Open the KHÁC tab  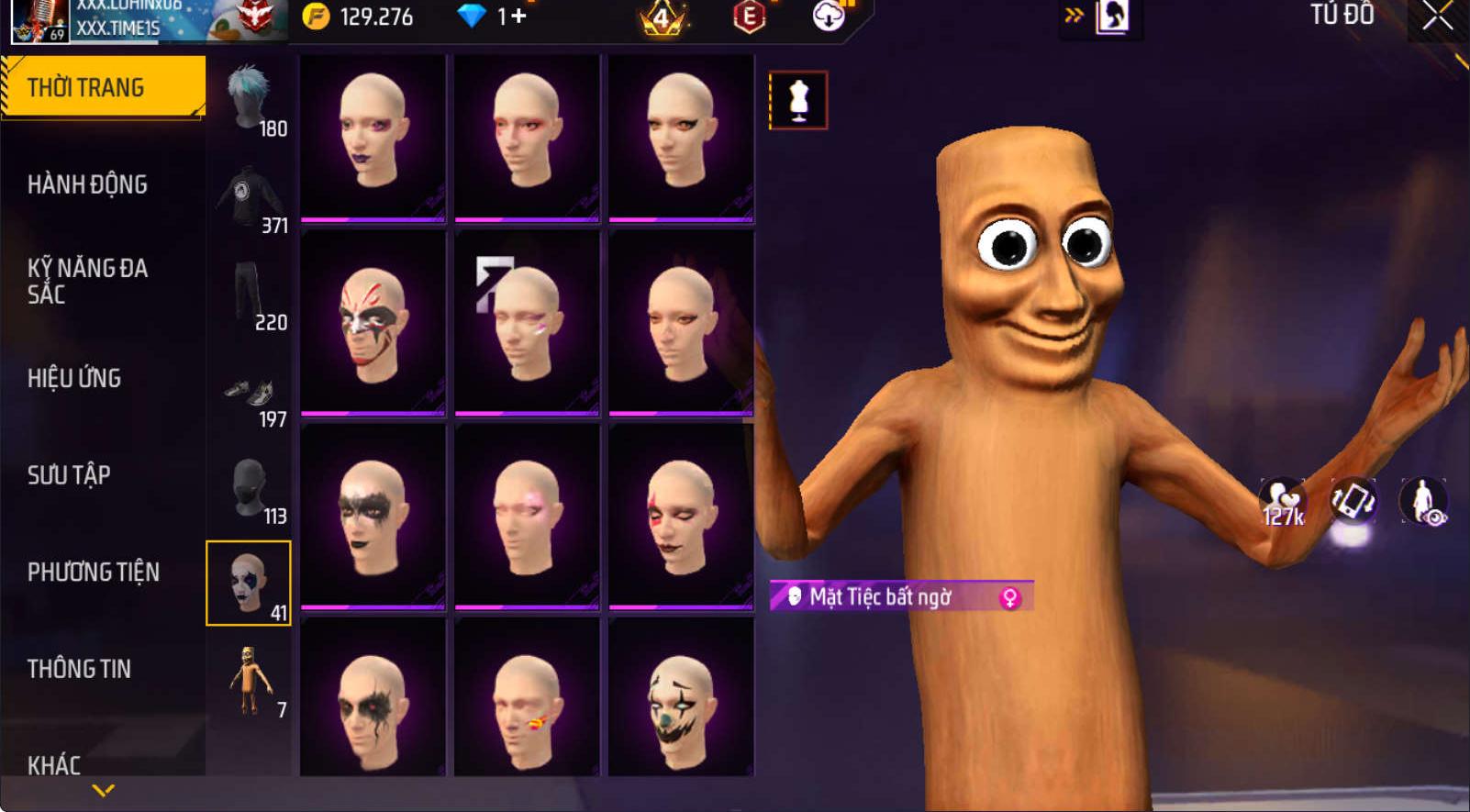[x=54, y=764]
